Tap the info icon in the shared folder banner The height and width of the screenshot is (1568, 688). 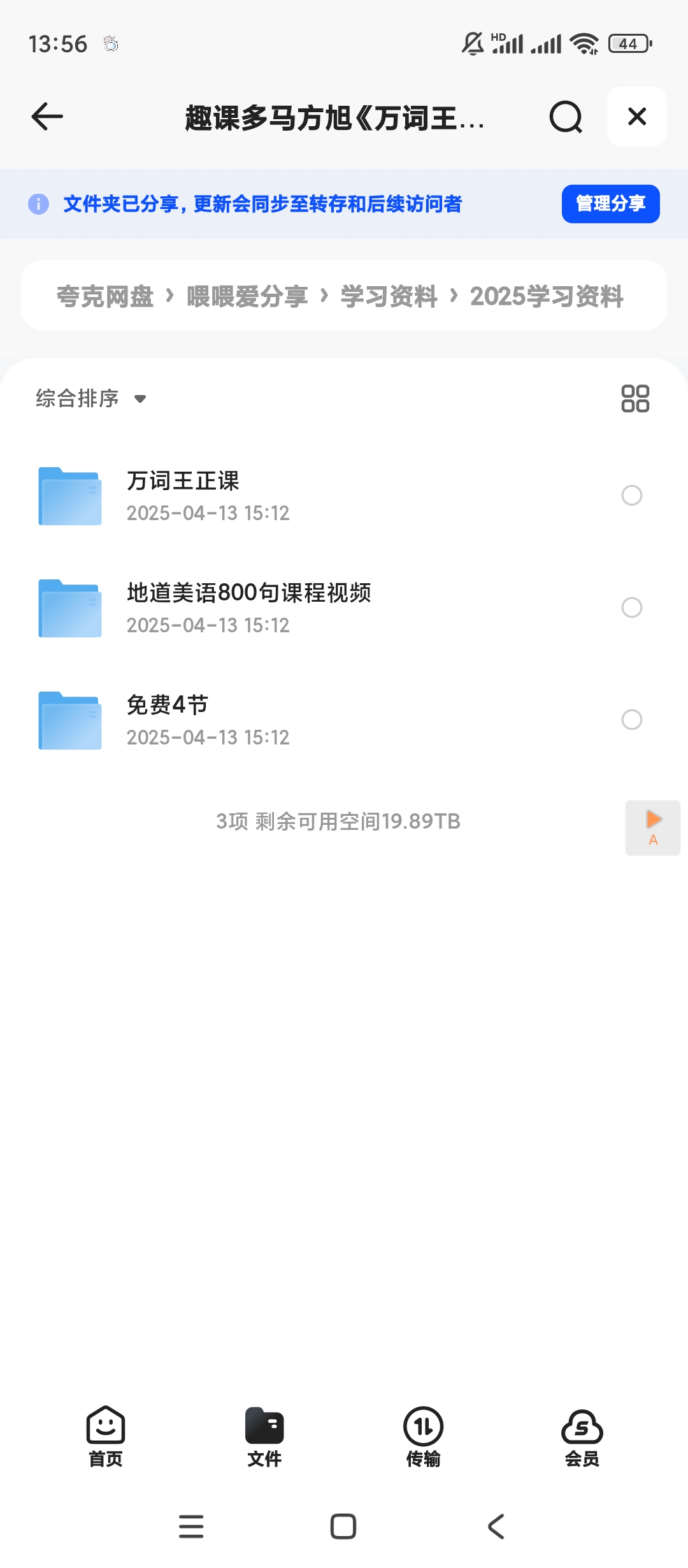(x=38, y=204)
